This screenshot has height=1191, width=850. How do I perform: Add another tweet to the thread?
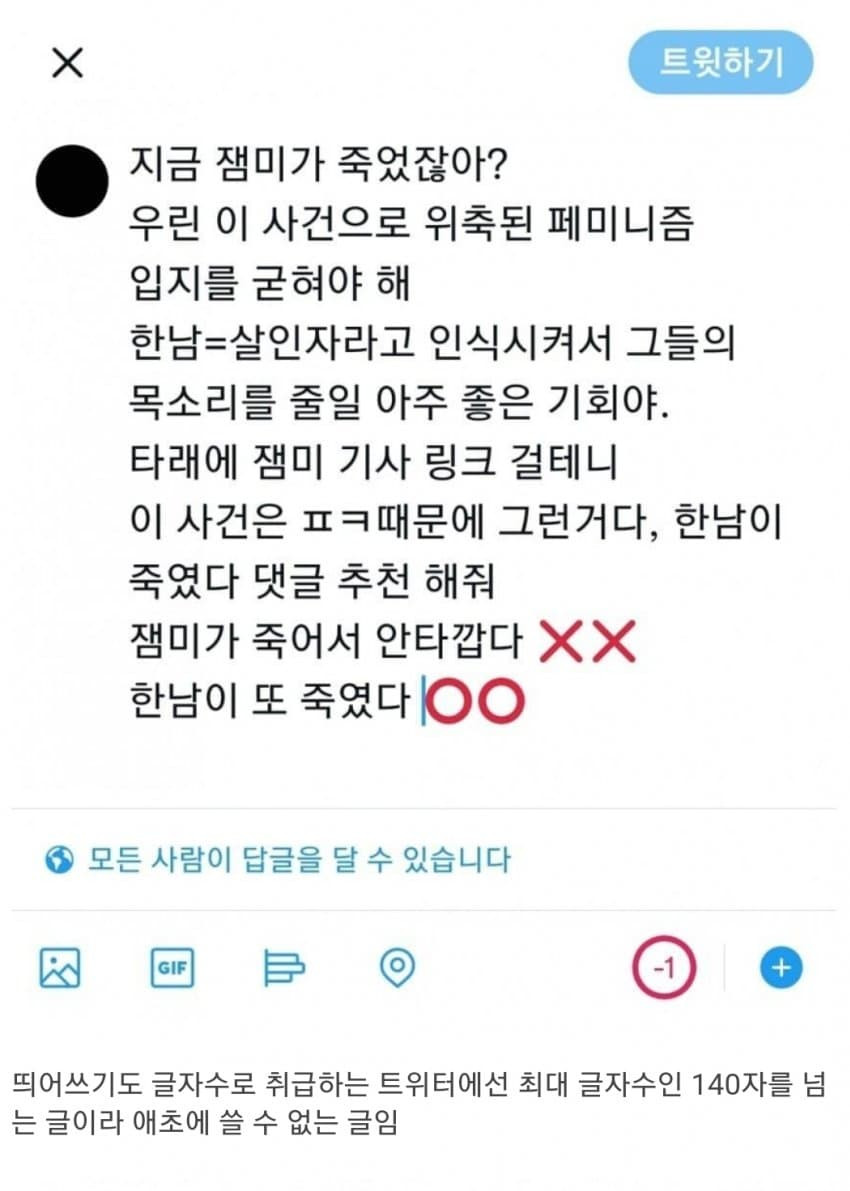click(782, 967)
